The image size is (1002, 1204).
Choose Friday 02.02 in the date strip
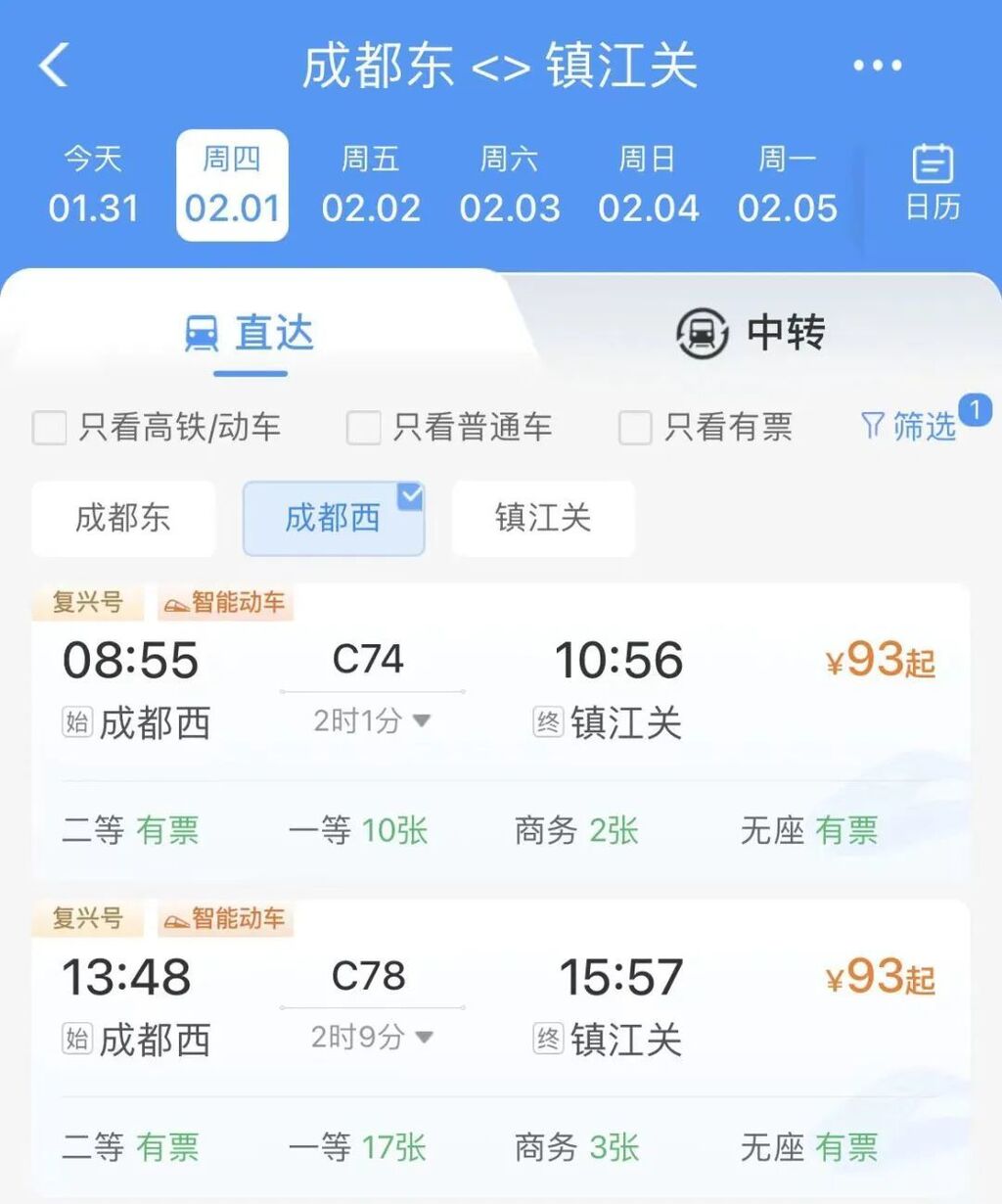(371, 186)
